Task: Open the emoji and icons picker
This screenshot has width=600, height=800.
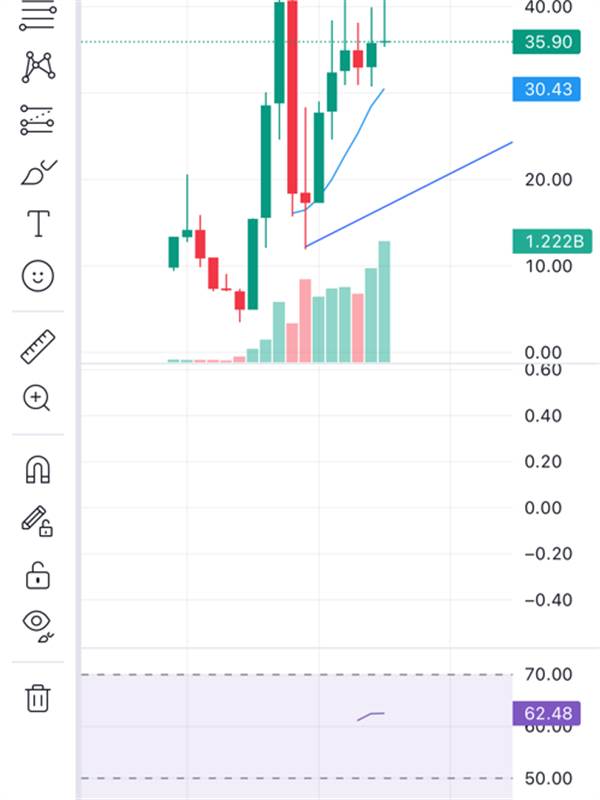Action: click(x=38, y=276)
